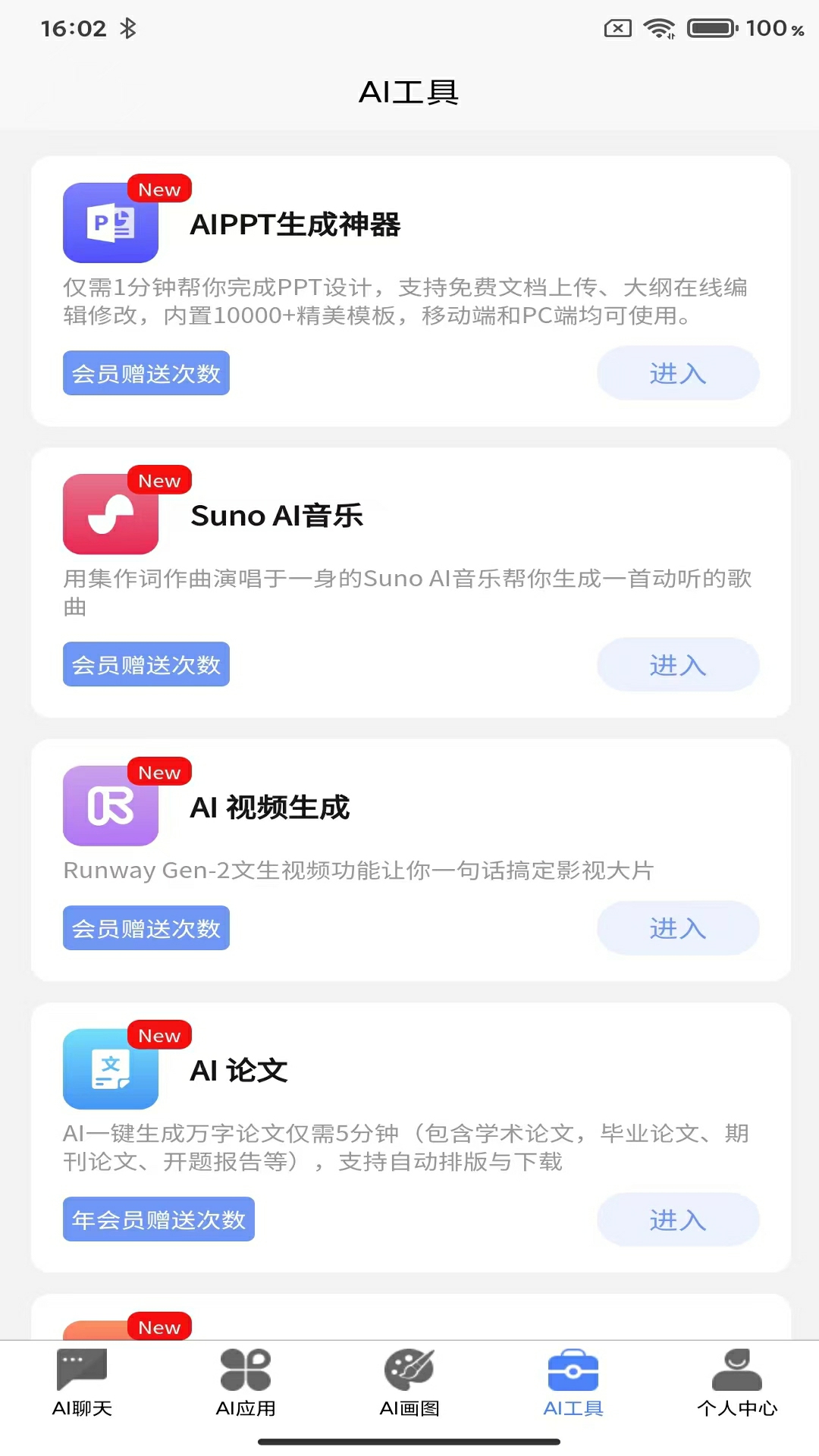Tap 会员赠送次数 tag under AI 视频生成
This screenshot has width=819, height=1456.
pyautogui.click(x=146, y=928)
